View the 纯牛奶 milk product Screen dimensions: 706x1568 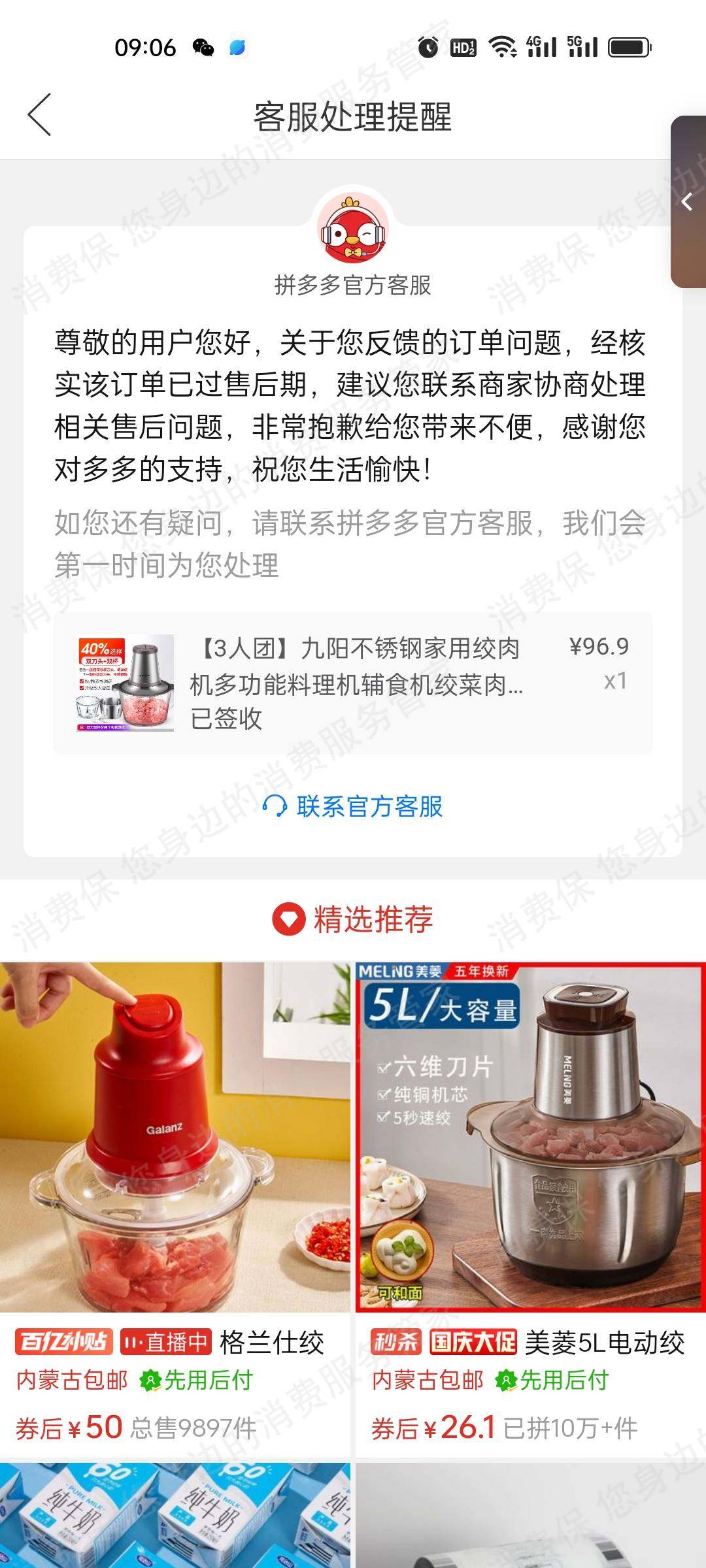[x=175, y=1515]
